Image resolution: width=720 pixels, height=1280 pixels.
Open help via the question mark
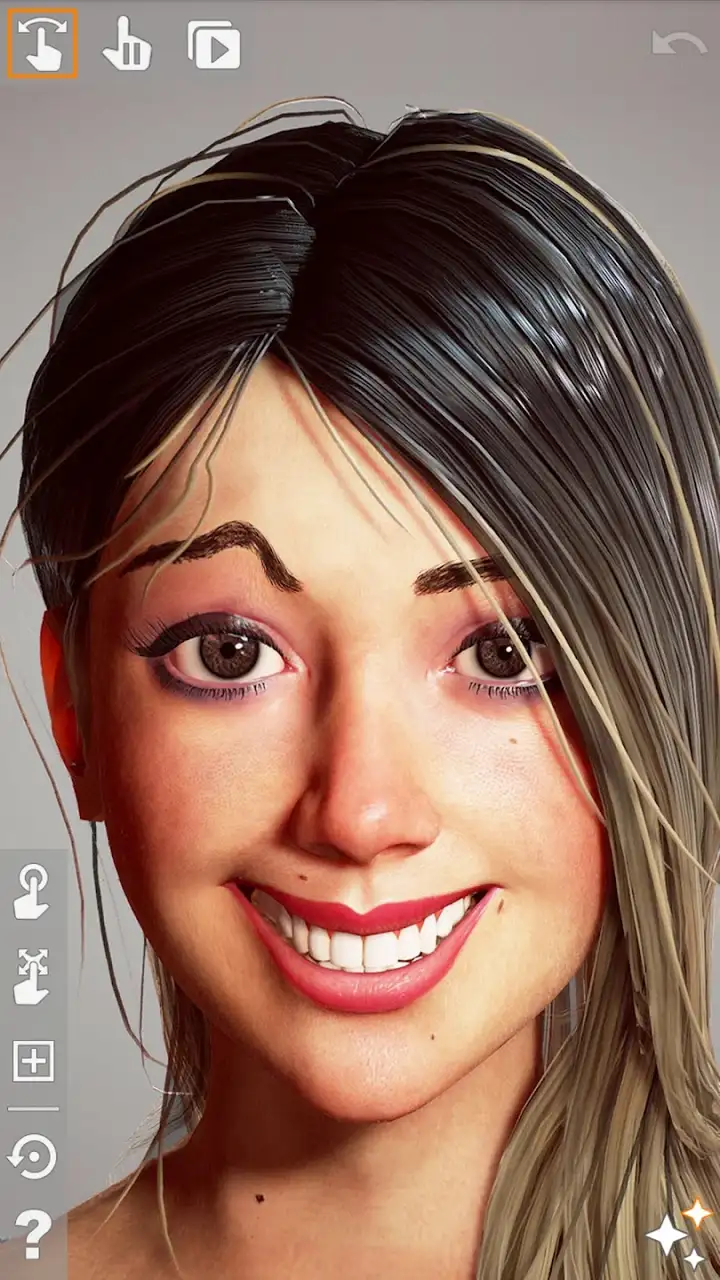[32, 1235]
